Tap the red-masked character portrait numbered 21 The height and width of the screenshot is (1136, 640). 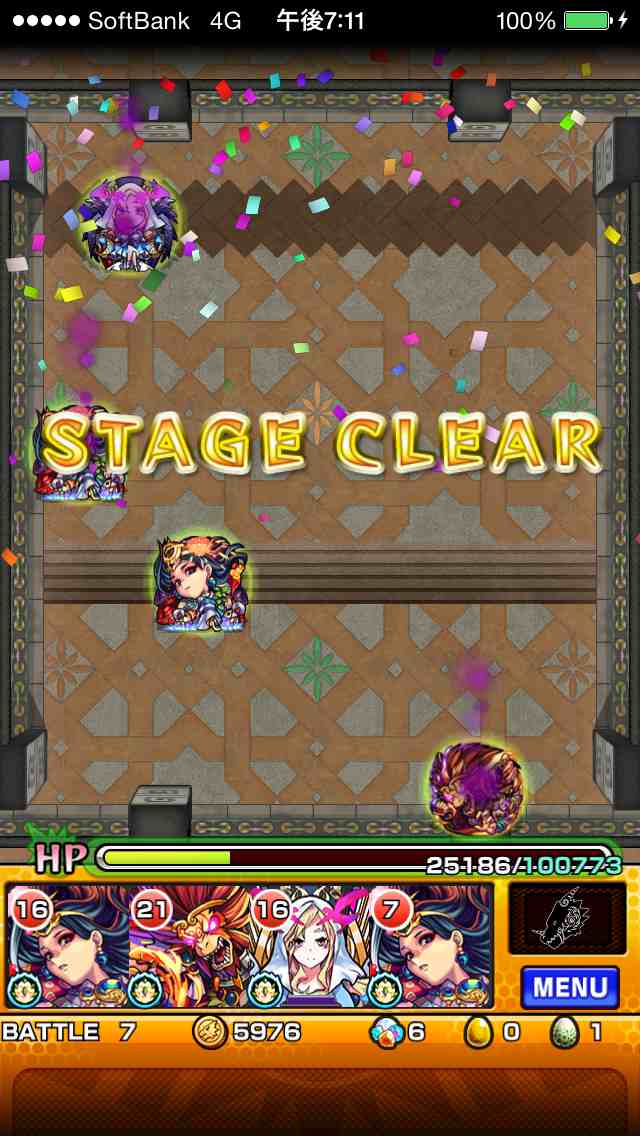[x=189, y=945]
